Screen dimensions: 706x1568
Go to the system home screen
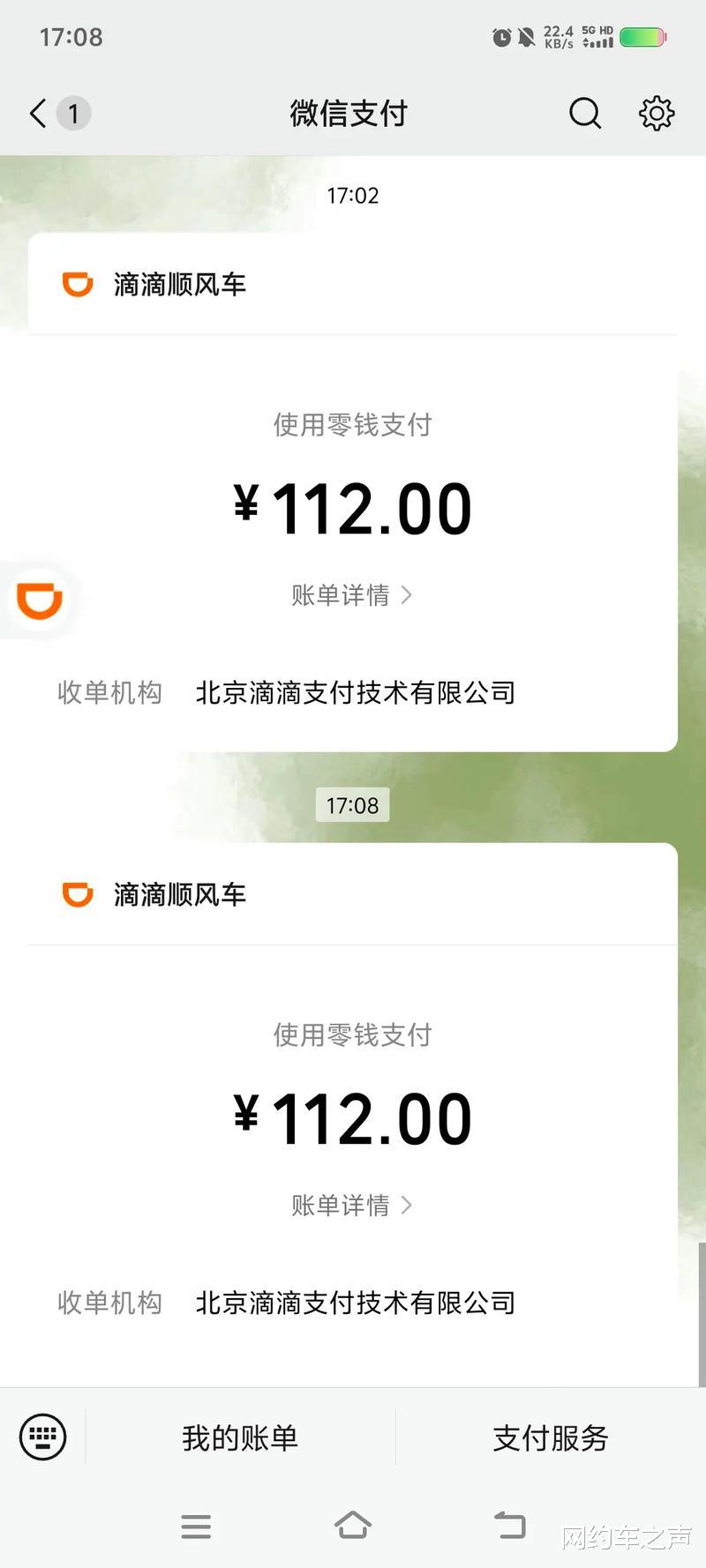point(353,1525)
